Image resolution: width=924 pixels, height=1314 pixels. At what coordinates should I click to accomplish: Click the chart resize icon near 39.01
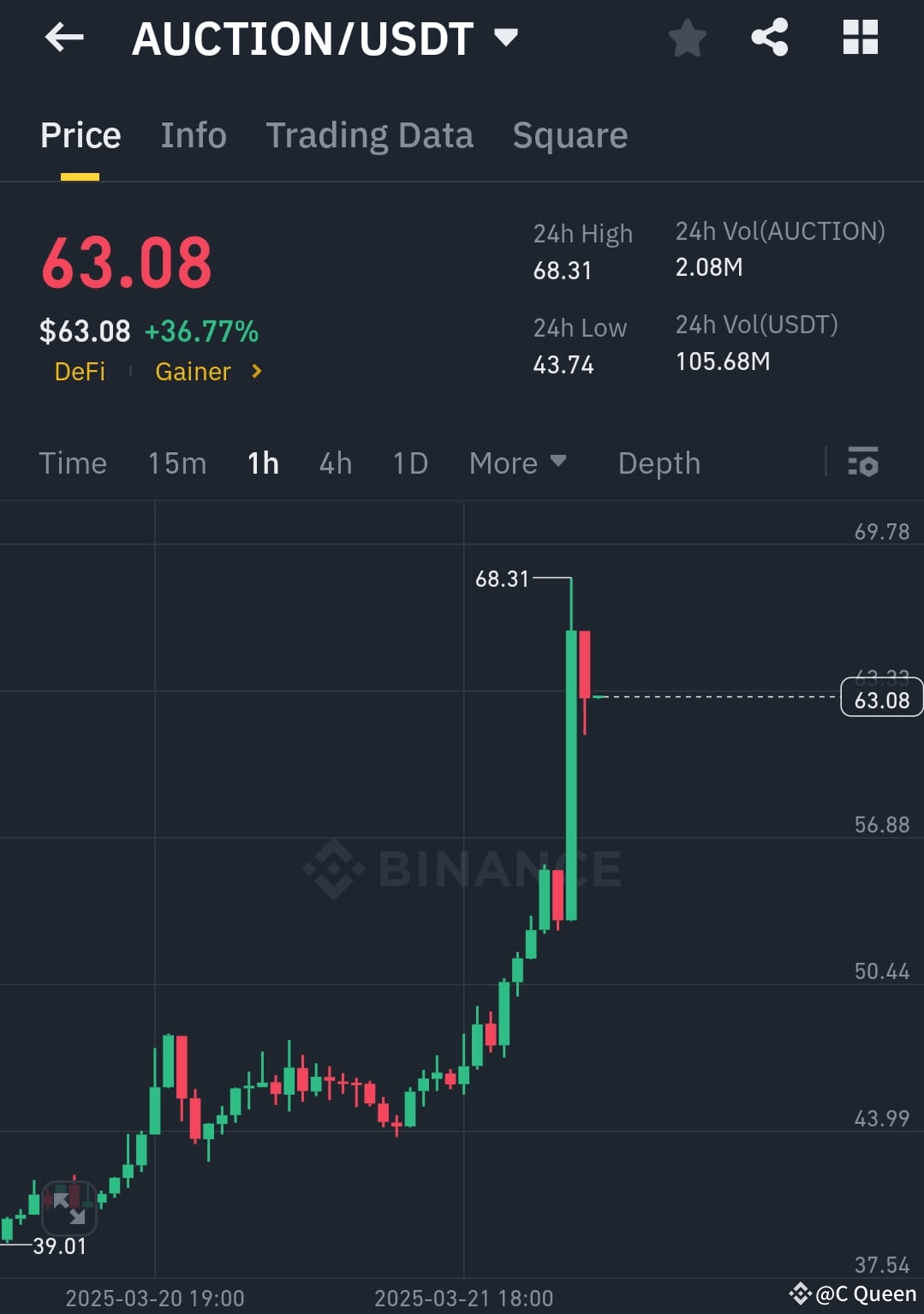(x=71, y=1205)
